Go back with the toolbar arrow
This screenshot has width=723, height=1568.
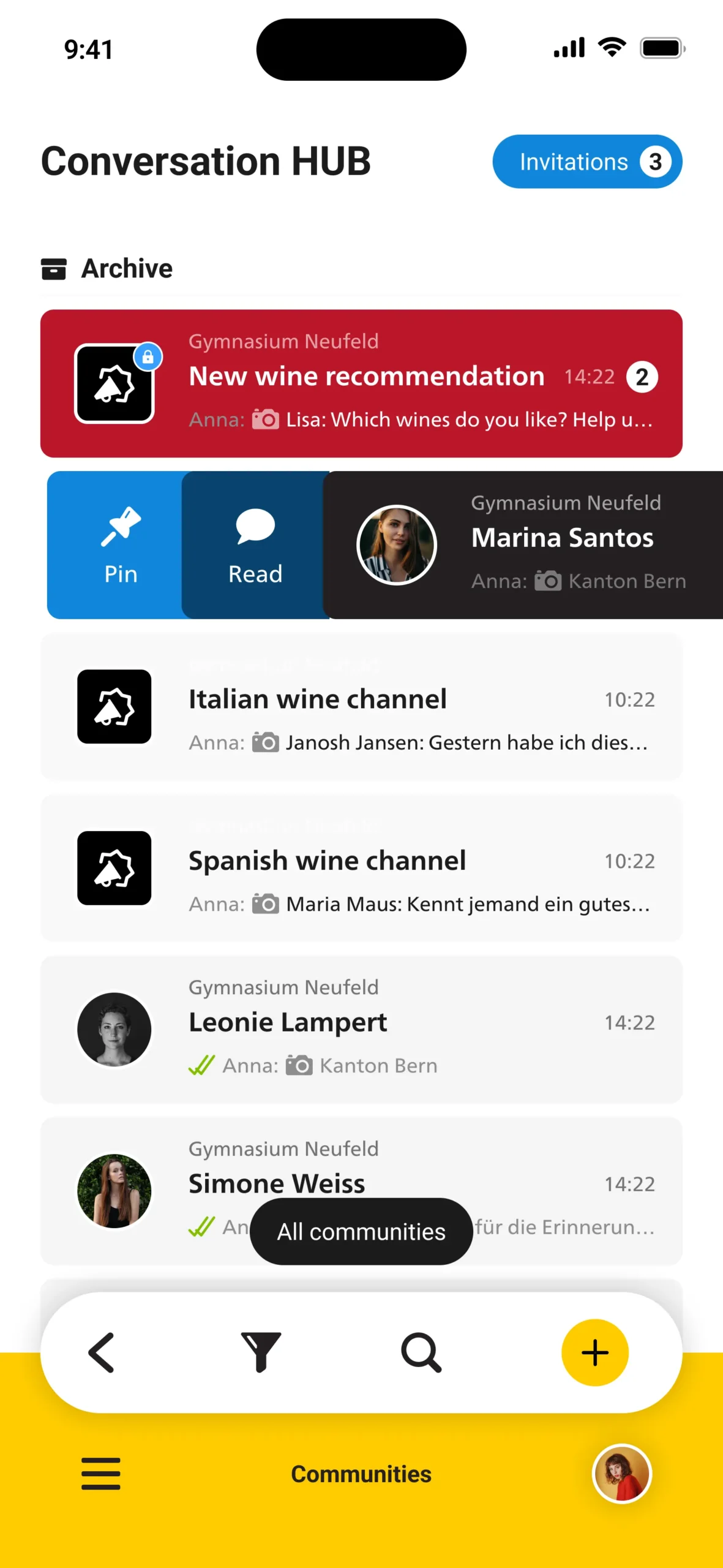point(102,1352)
